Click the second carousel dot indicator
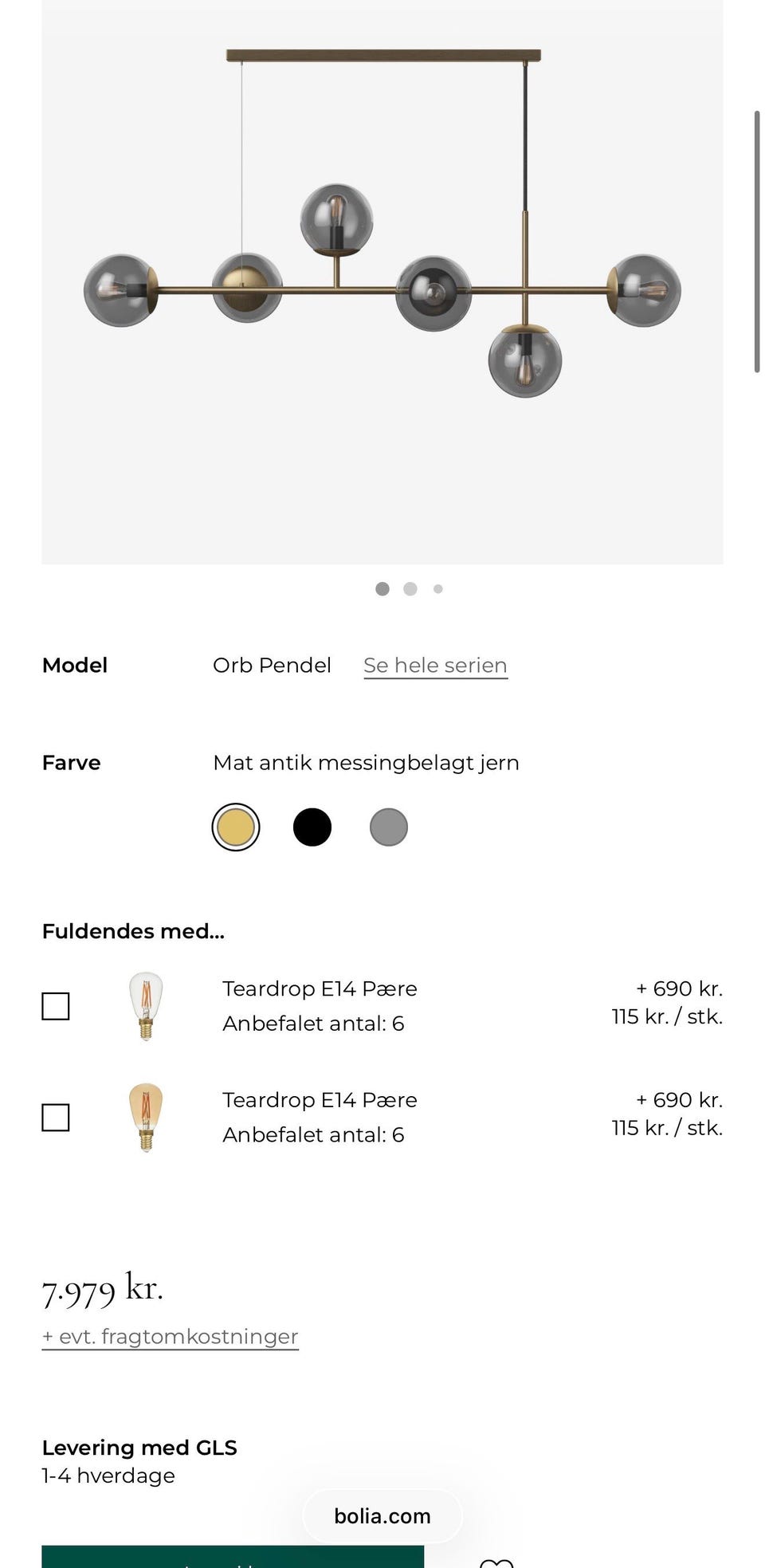 click(x=410, y=589)
